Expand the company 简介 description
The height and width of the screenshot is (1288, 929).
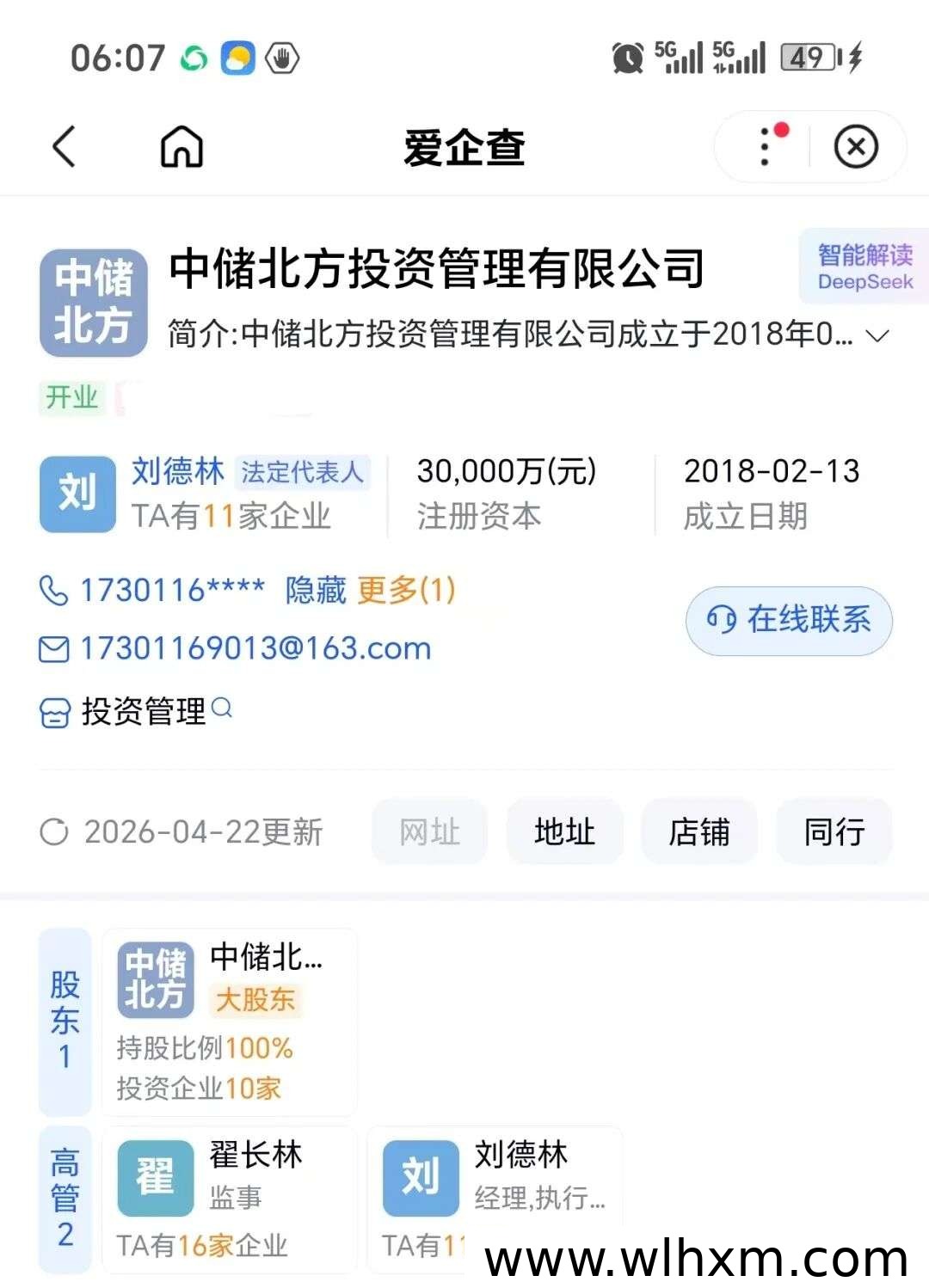(877, 335)
